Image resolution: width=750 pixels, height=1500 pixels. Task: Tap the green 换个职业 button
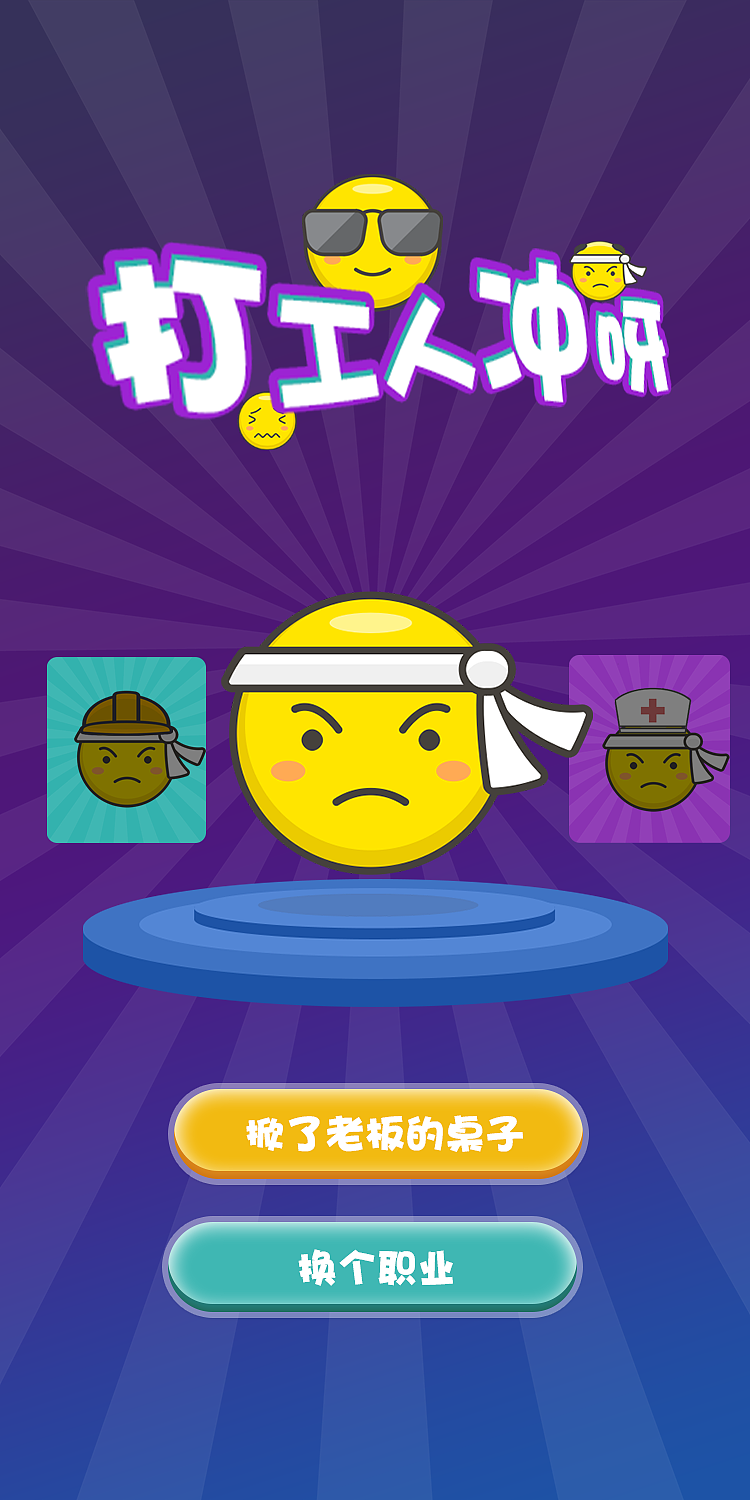click(x=373, y=1266)
